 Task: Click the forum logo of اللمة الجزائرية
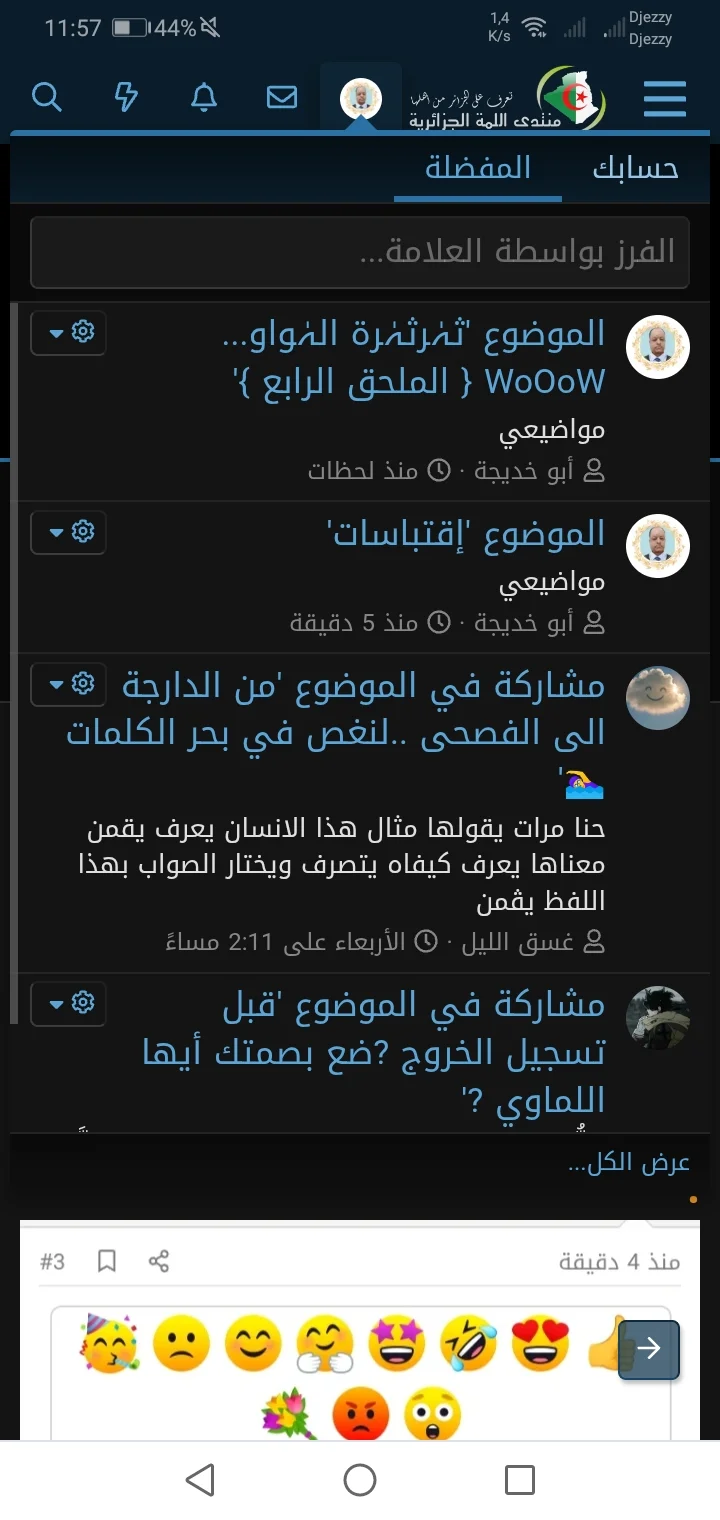[x=575, y=97]
